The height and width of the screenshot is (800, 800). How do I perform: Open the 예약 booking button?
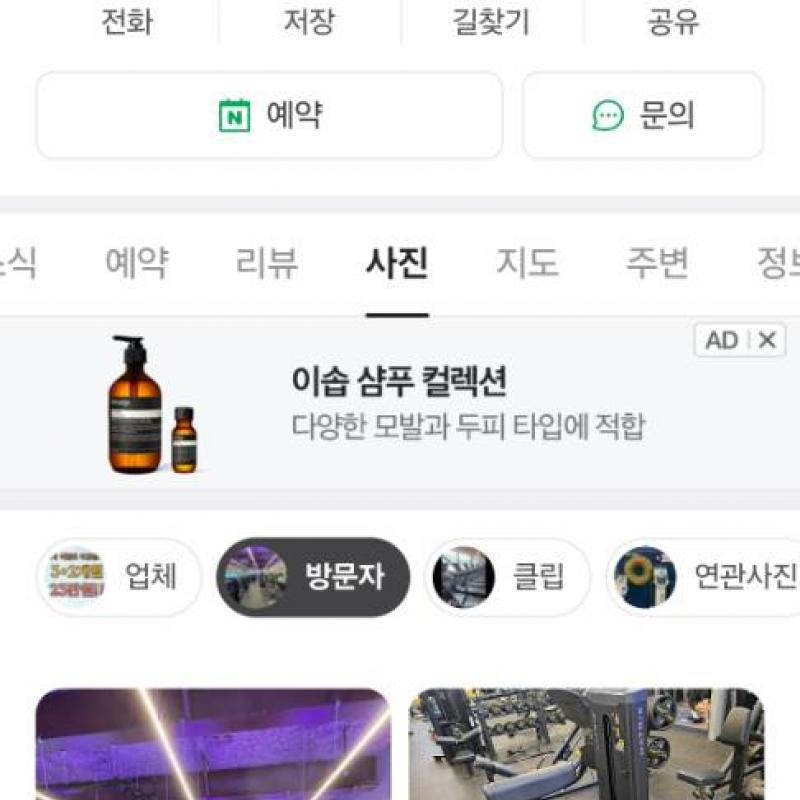point(269,115)
